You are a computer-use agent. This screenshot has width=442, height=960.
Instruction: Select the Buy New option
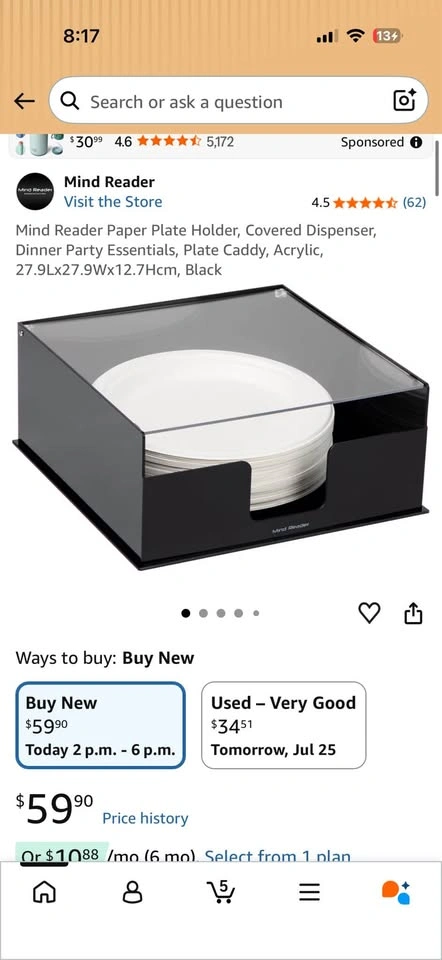100,726
